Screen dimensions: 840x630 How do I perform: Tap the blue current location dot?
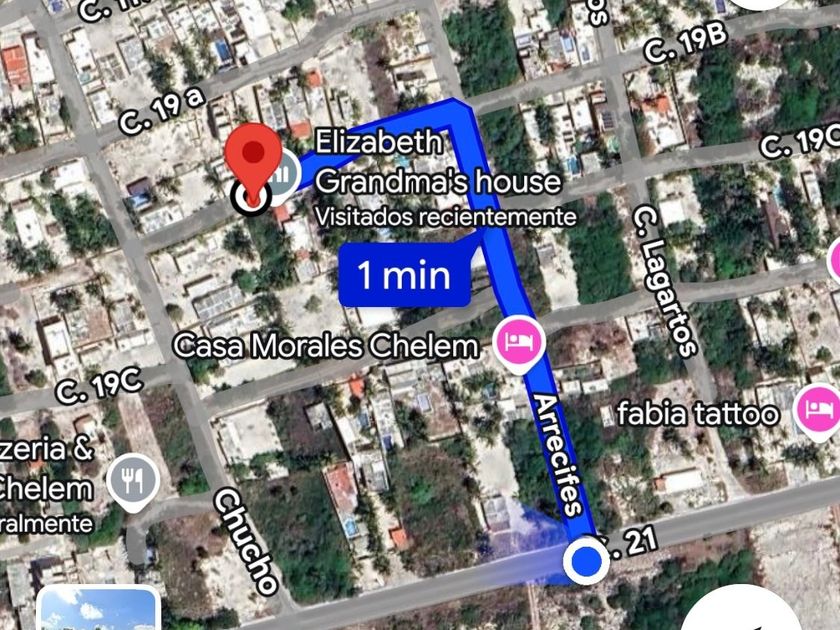[586, 561]
